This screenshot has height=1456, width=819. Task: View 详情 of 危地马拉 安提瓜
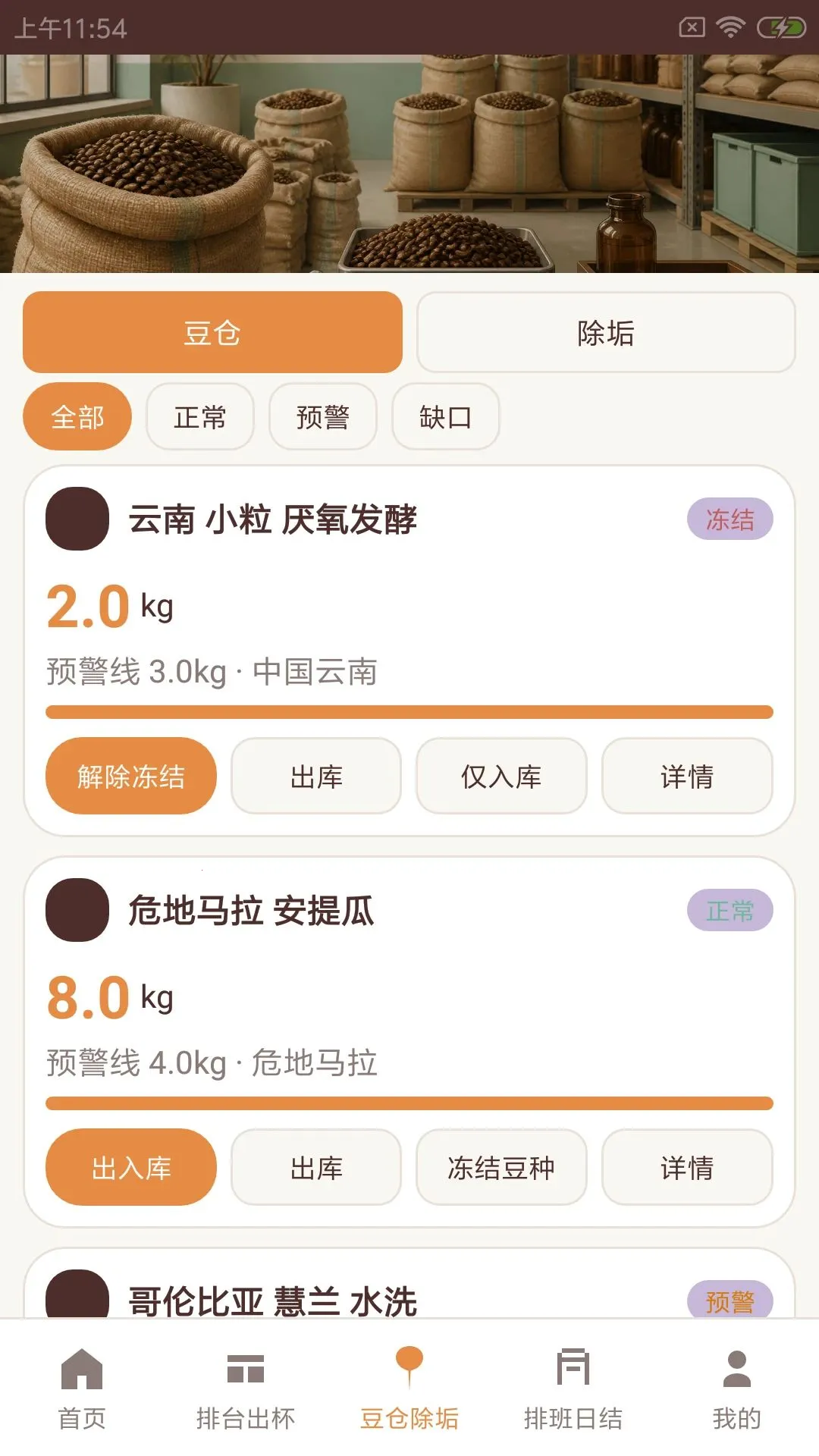pyautogui.click(x=687, y=1167)
